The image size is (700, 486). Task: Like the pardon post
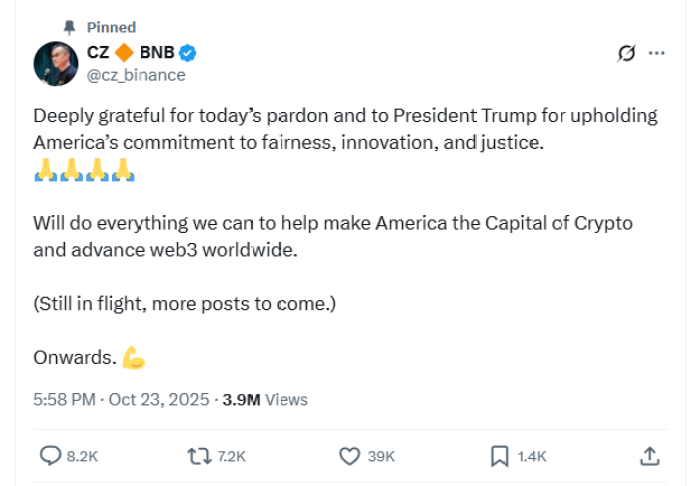(x=349, y=456)
